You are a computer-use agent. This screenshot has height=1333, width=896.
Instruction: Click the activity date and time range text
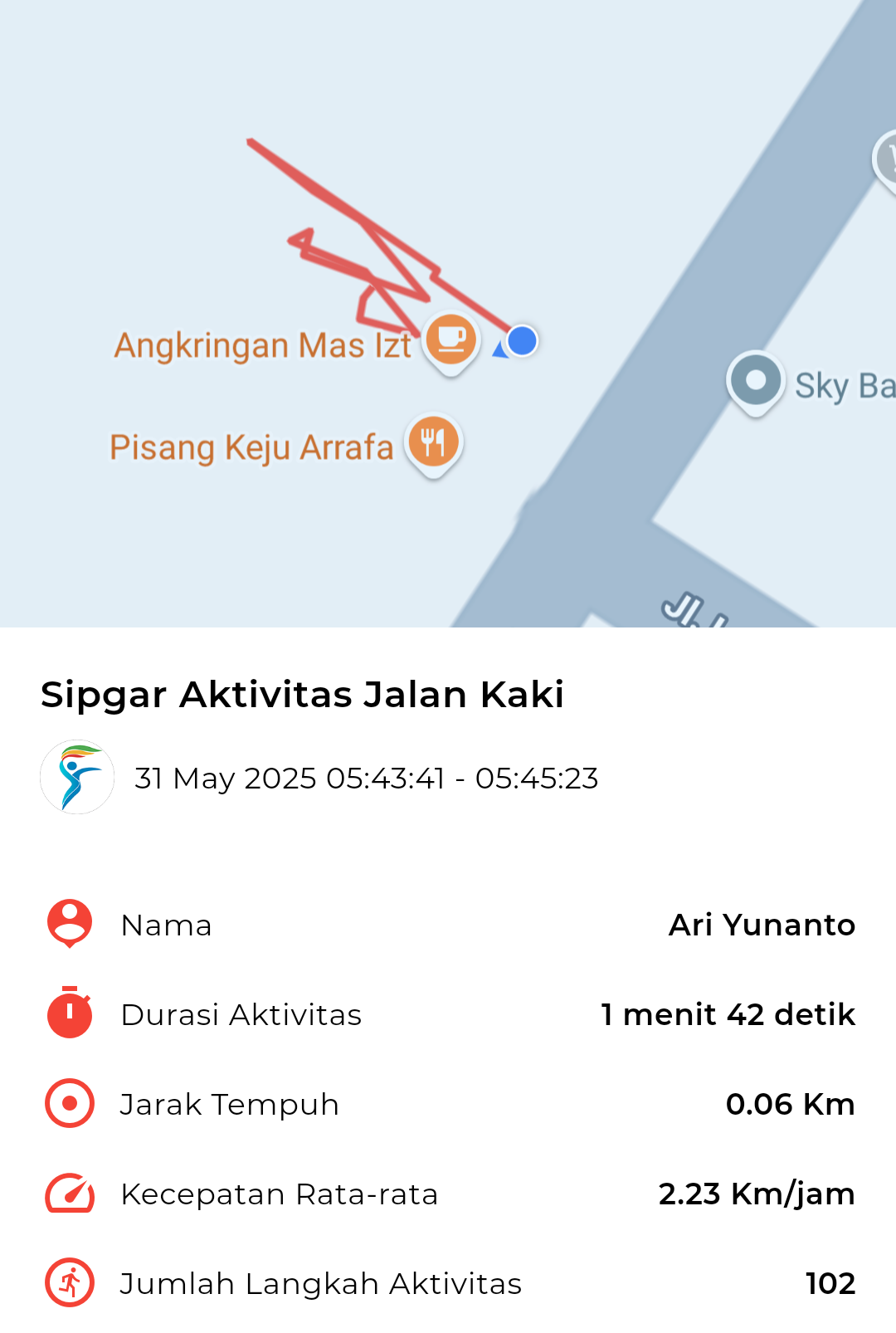pyautogui.click(x=365, y=778)
